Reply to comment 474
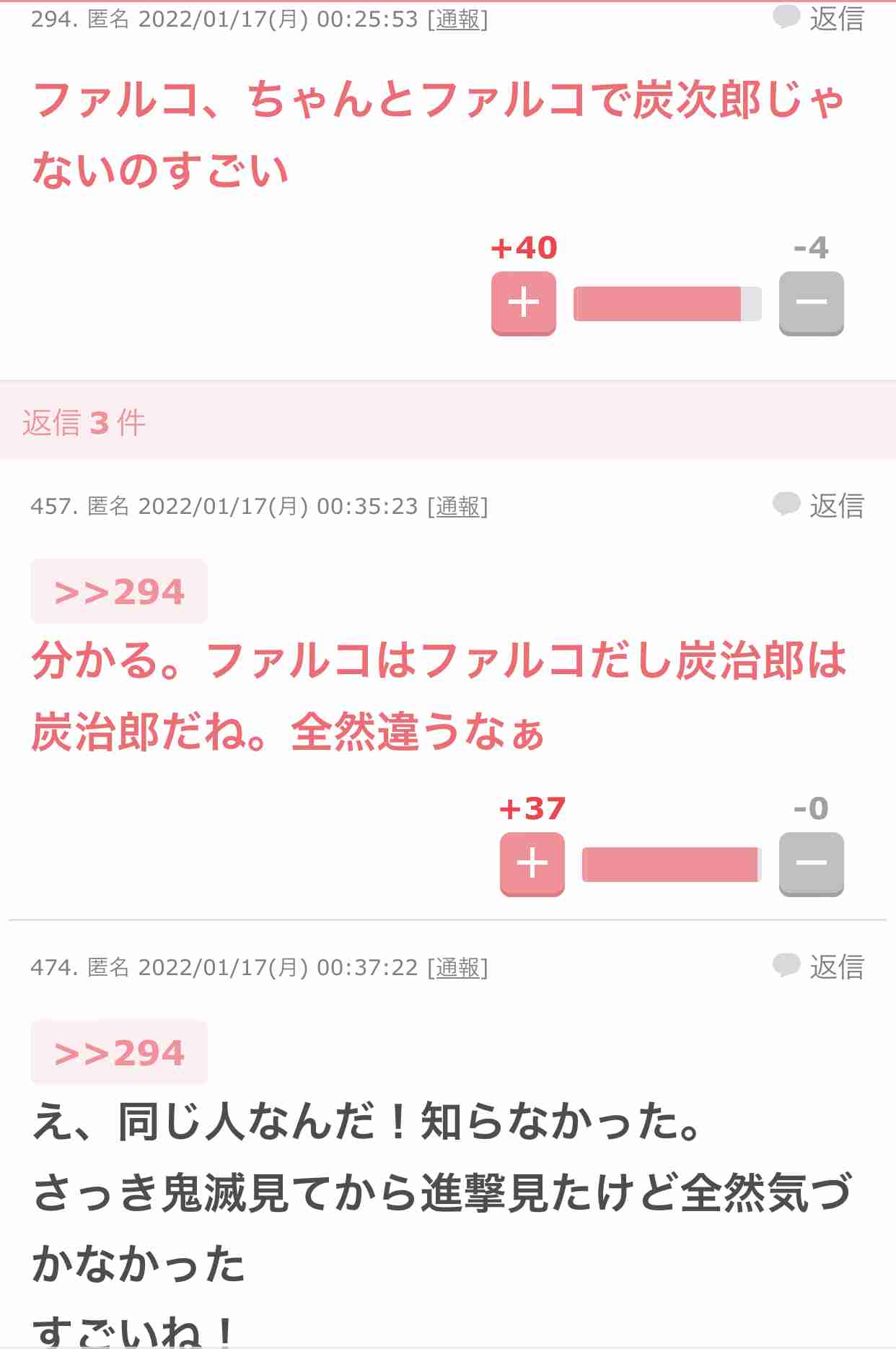 [x=820, y=966]
